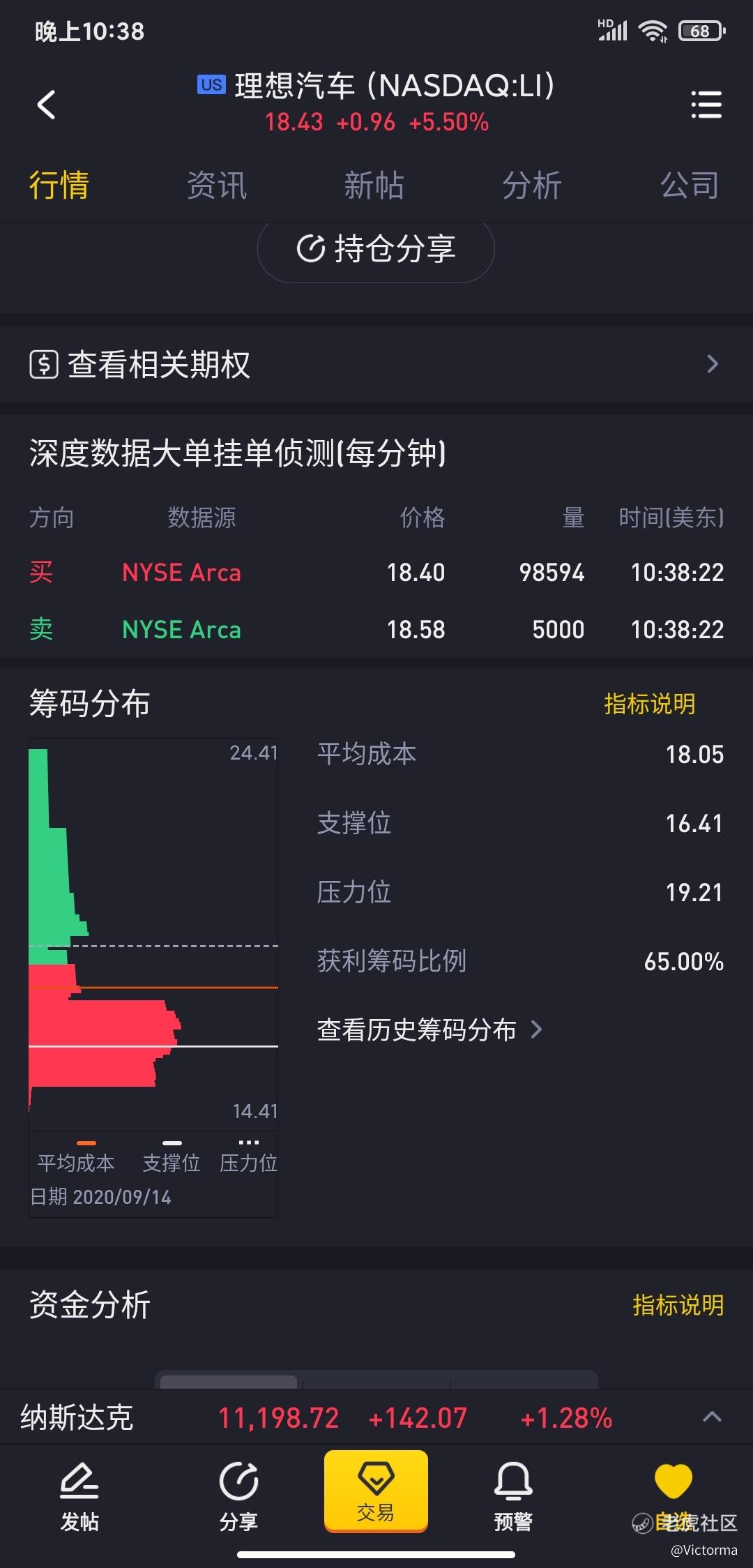753x1568 pixels.
Task: Open 查看相关期权 row
Action: click(x=376, y=364)
